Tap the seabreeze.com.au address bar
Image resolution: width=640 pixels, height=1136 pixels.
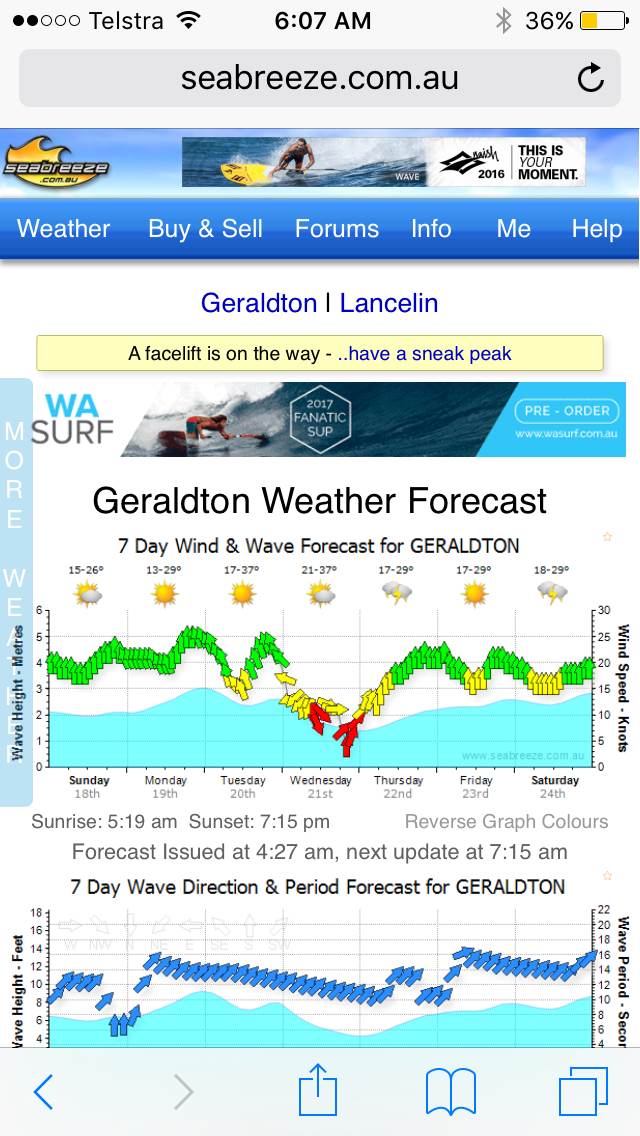pos(319,78)
